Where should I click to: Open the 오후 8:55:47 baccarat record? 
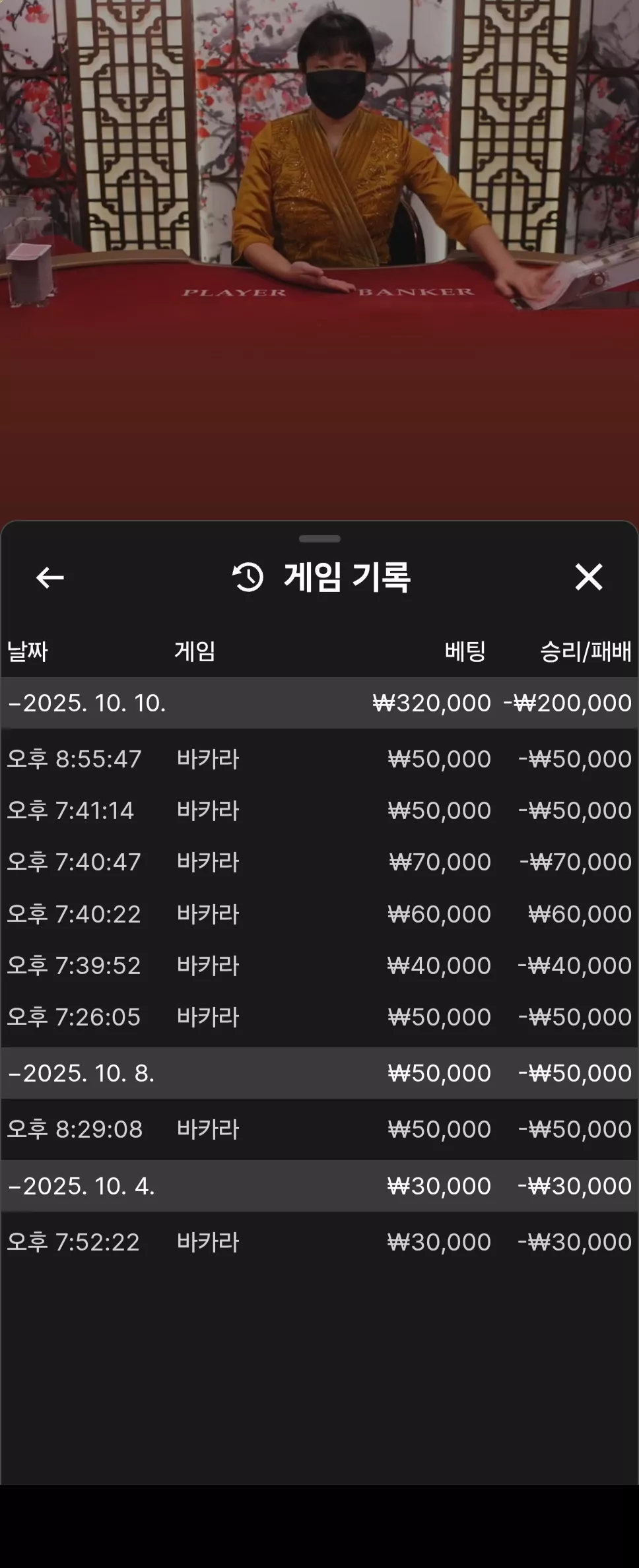pyautogui.click(x=319, y=759)
